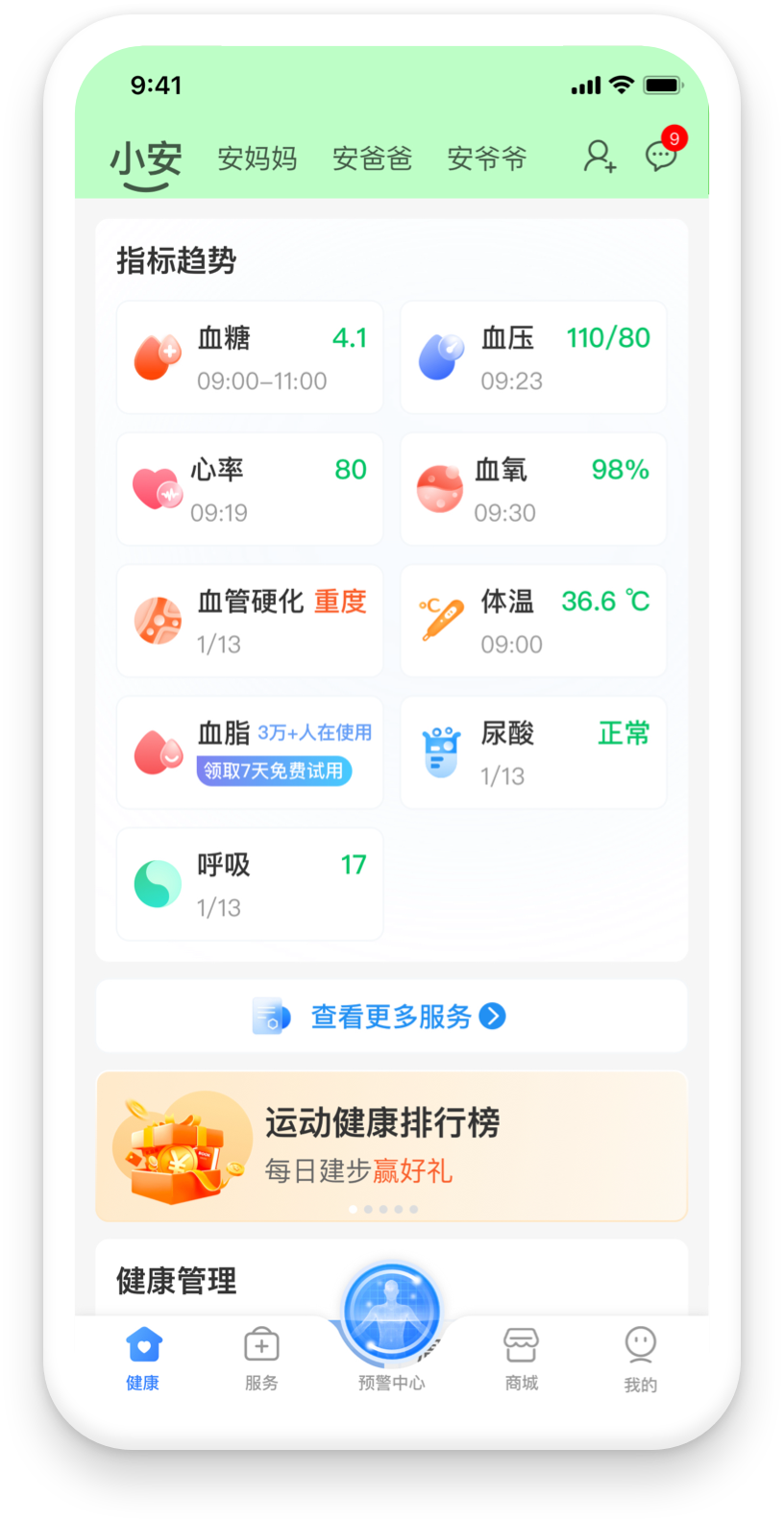The image size is (784, 1522).
Task: Open the 血糖 blood sugar card
Action: pos(250,357)
